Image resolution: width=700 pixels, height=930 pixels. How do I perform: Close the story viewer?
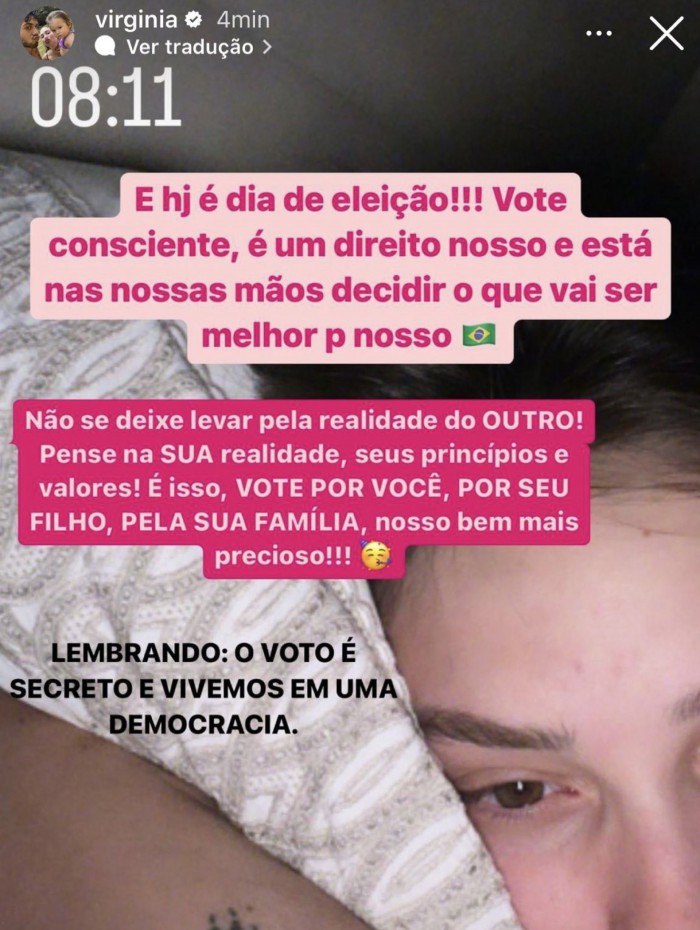(666, 33)
